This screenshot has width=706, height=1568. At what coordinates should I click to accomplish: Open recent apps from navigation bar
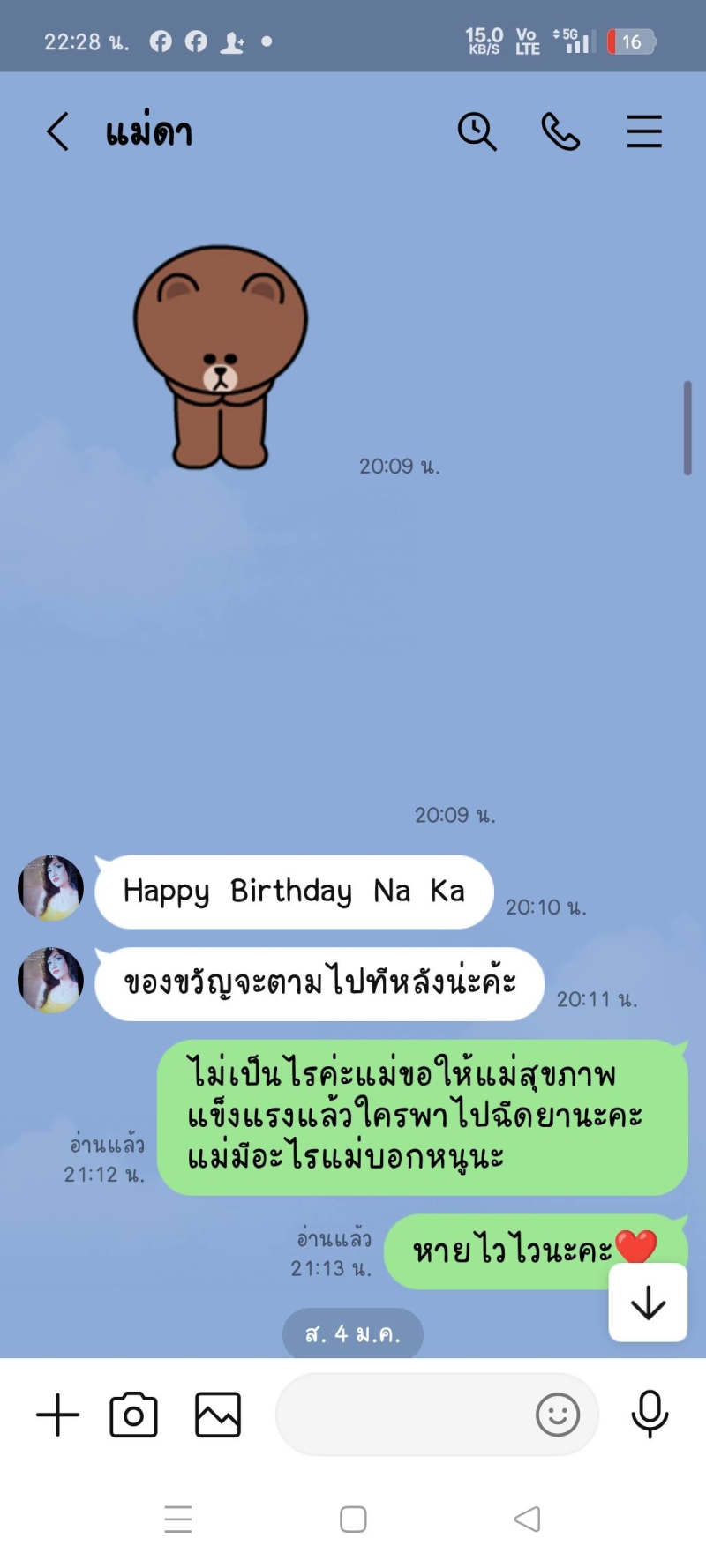[x=178, y=1519]
